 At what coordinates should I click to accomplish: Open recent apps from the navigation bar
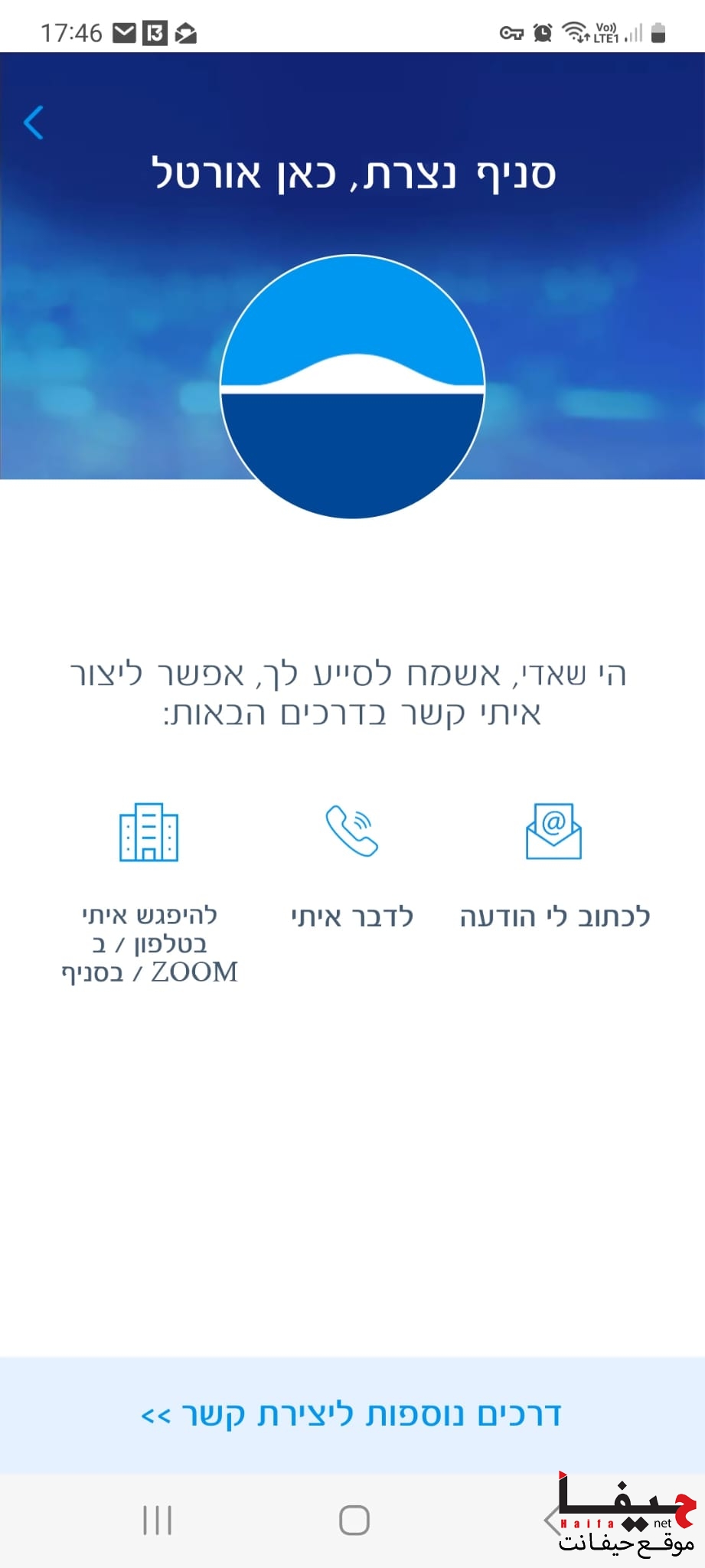coord(157,1521)
